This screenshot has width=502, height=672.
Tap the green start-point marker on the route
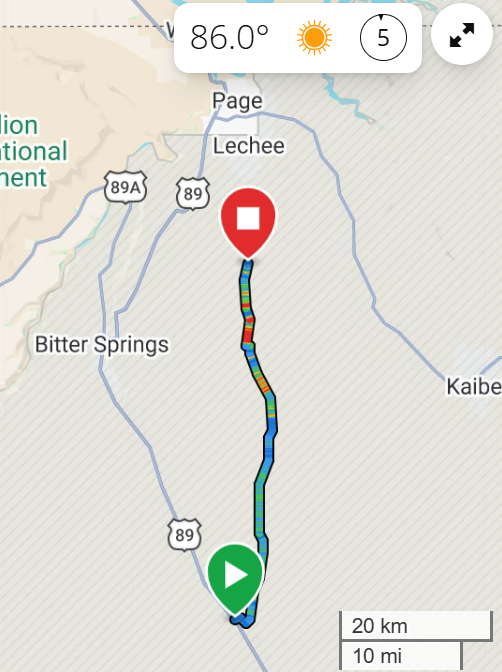point(235,579)
